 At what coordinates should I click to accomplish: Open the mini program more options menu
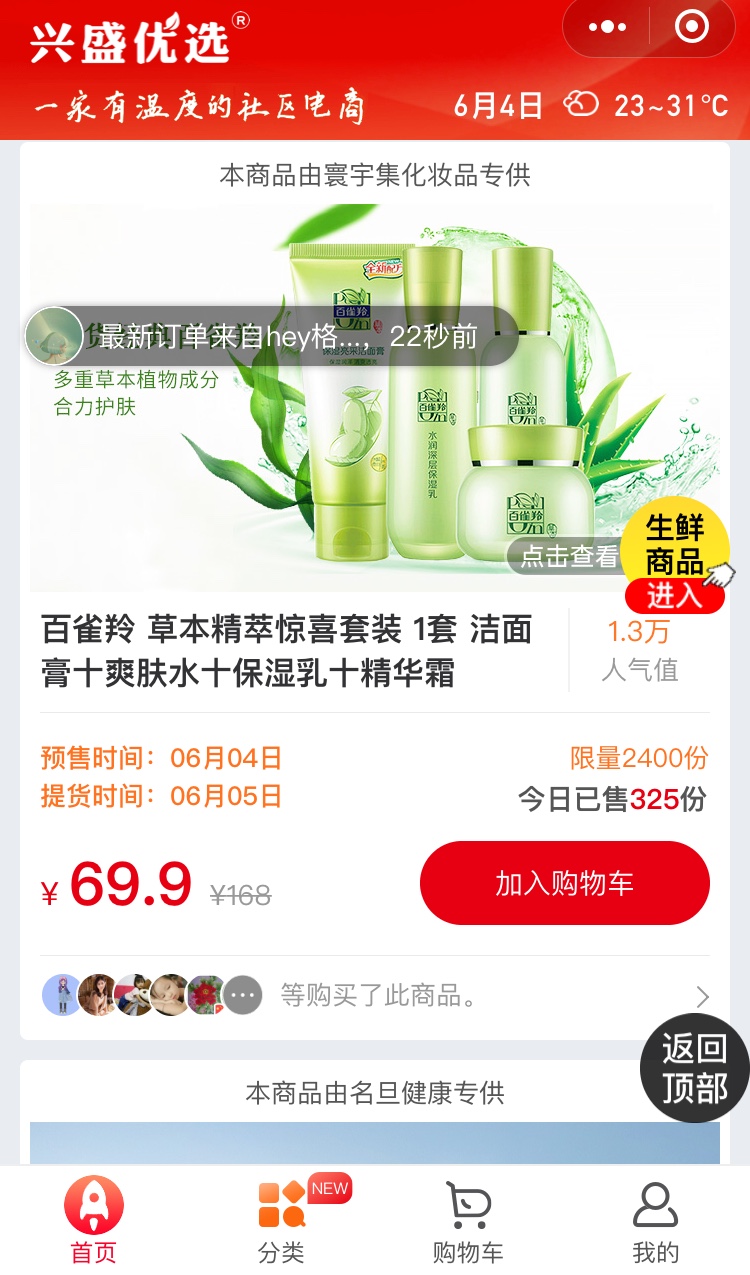pyautogui.click(x=607, y=28)
